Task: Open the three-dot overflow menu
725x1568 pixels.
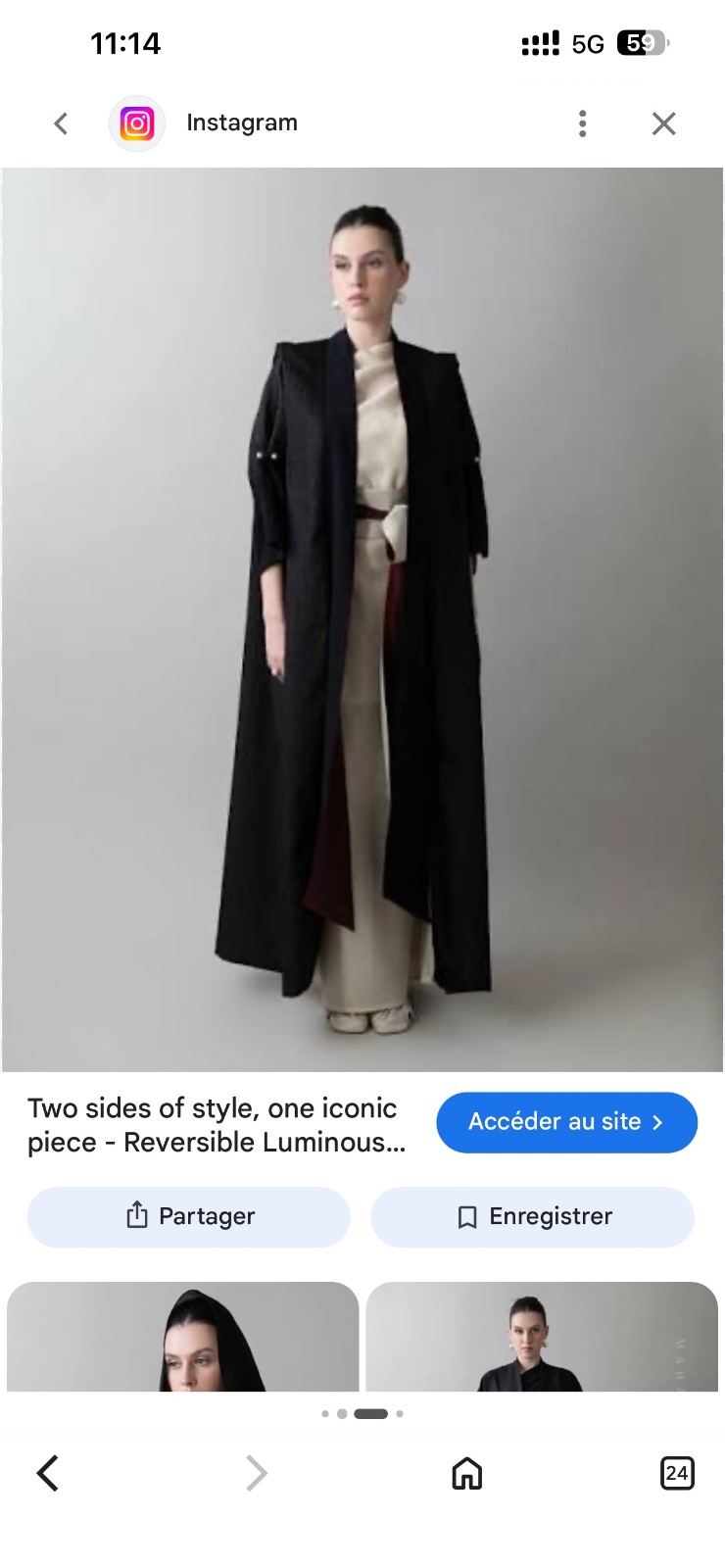Action: point(583,123)
